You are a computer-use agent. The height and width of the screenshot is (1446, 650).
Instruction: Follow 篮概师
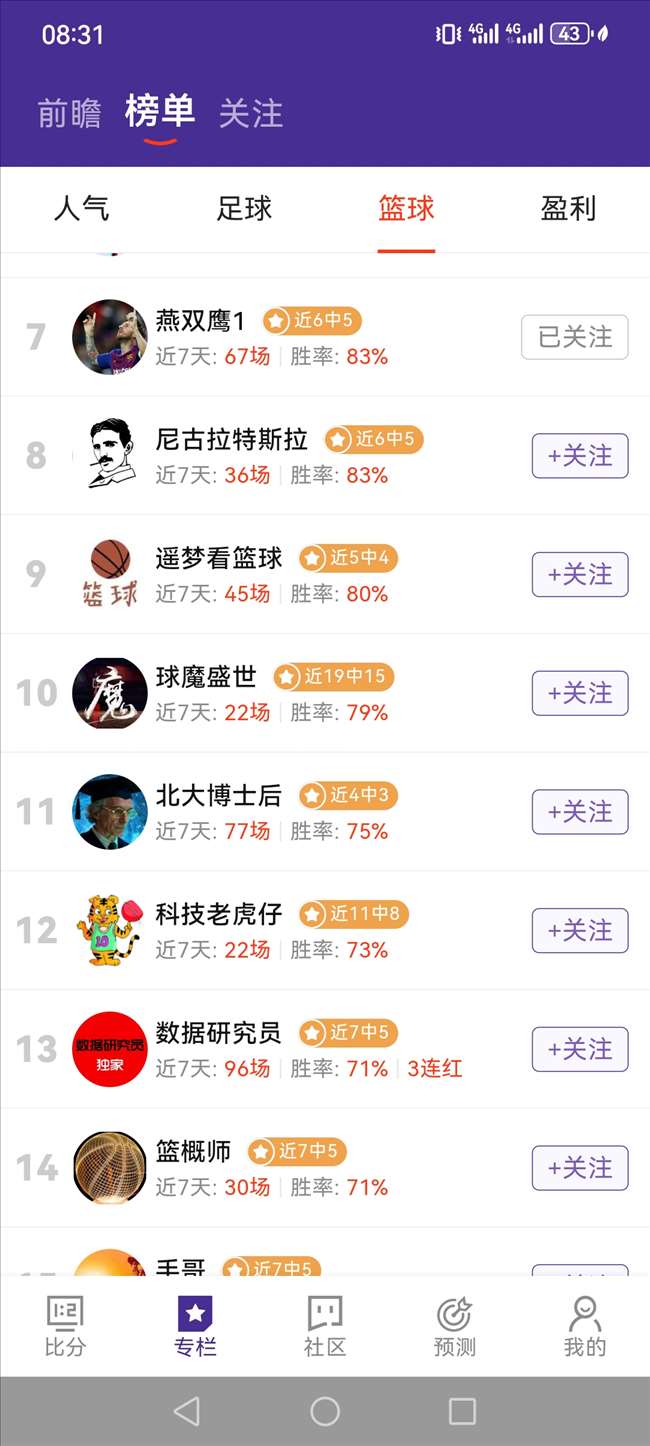coord(580,1168)
